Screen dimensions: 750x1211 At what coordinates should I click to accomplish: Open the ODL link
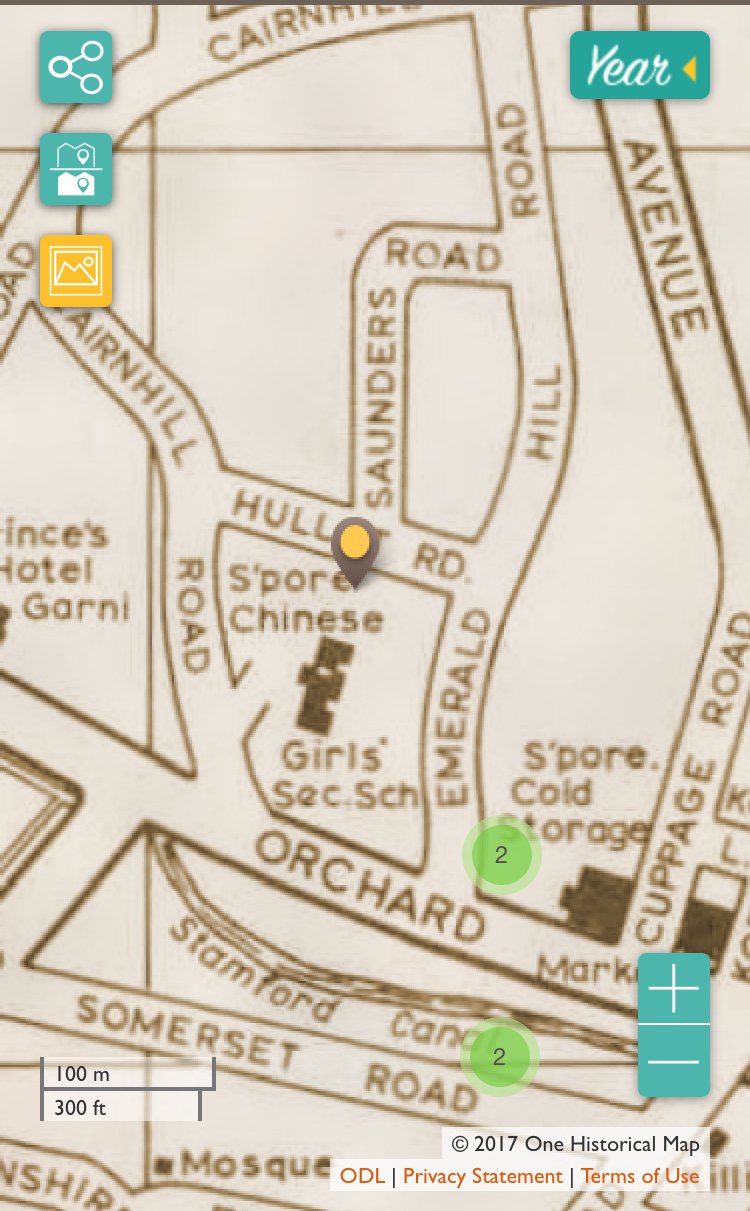click(x=362, y=1176)
